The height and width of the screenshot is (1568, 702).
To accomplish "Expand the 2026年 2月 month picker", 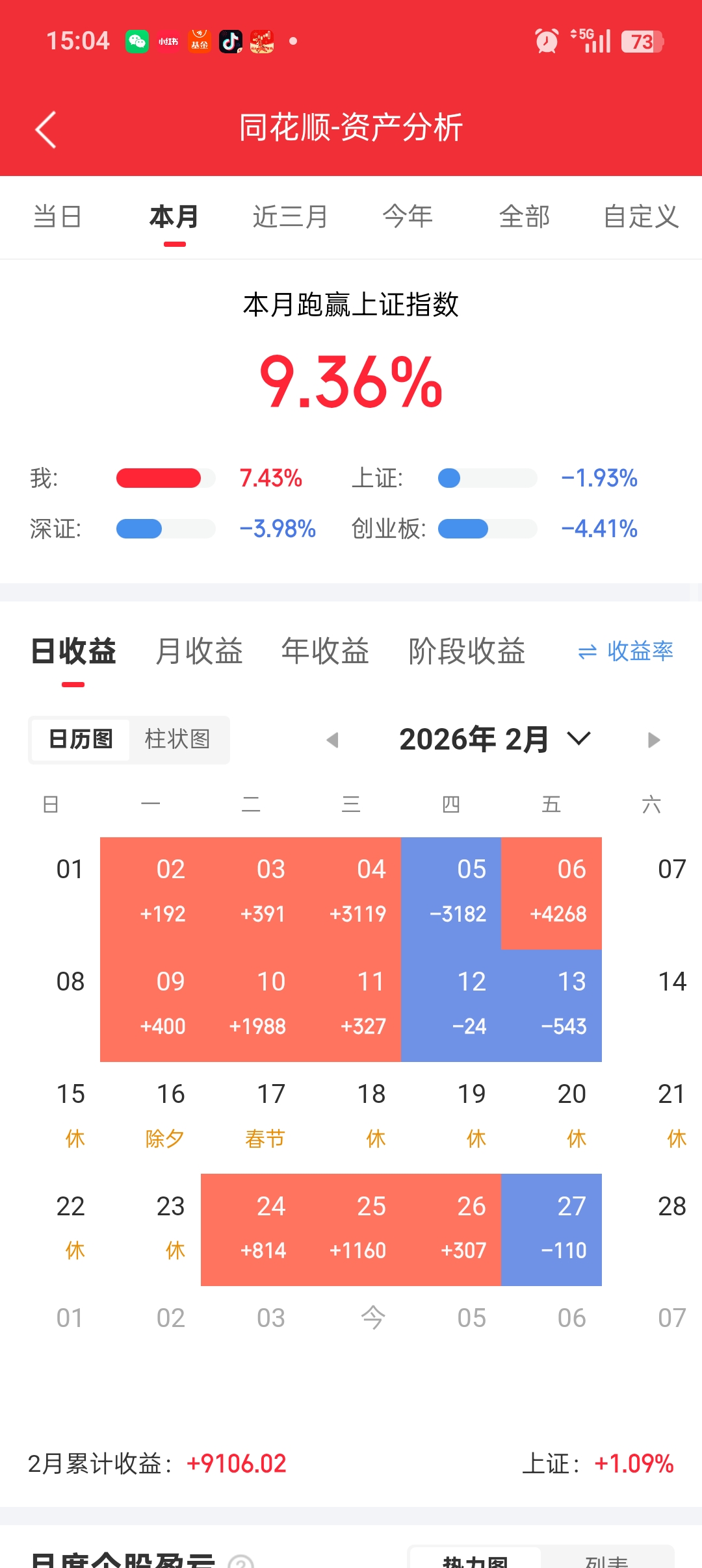I will click(494, 739).
